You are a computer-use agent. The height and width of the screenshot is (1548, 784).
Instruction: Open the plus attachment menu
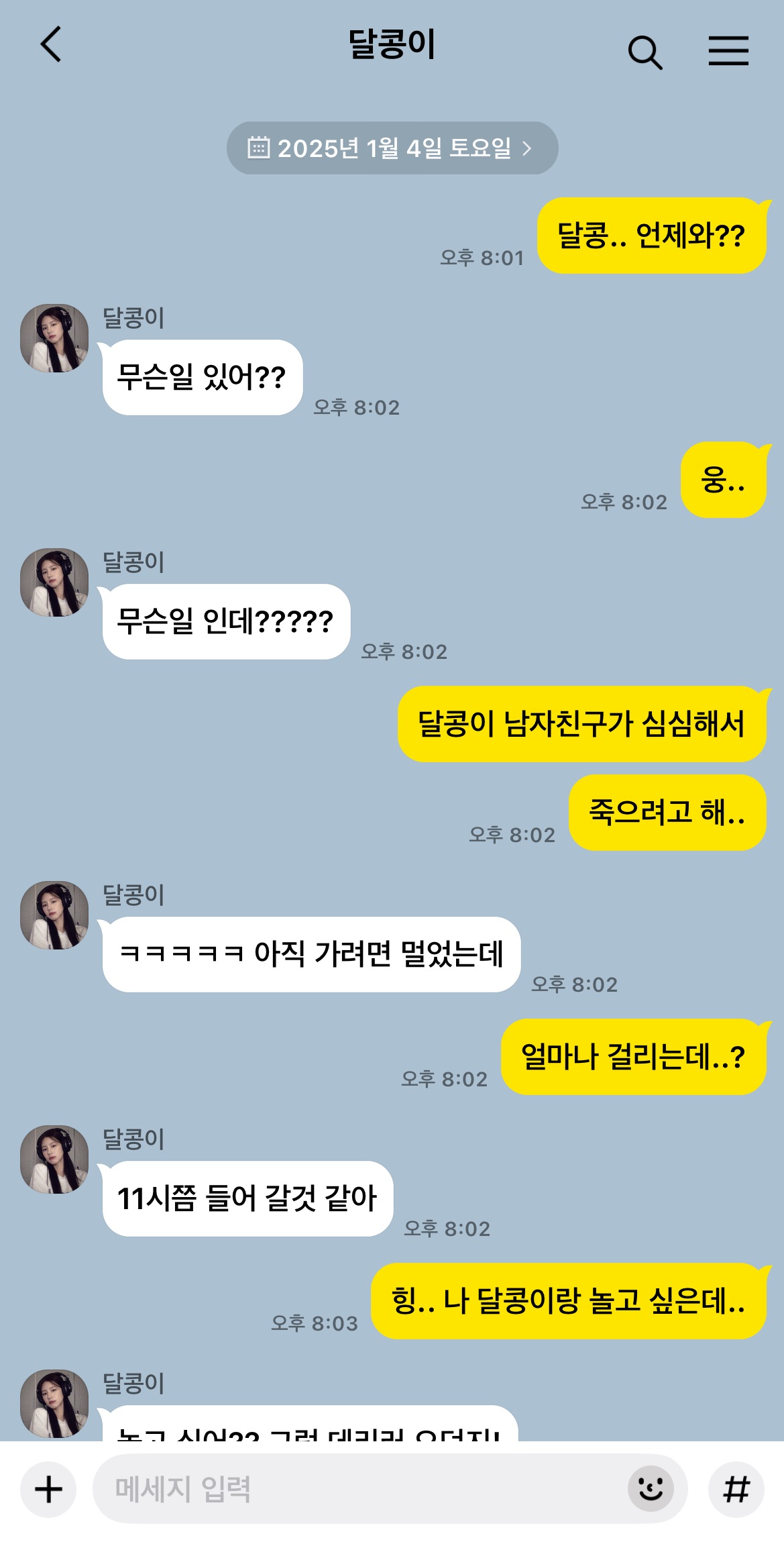pos(48,1490)
